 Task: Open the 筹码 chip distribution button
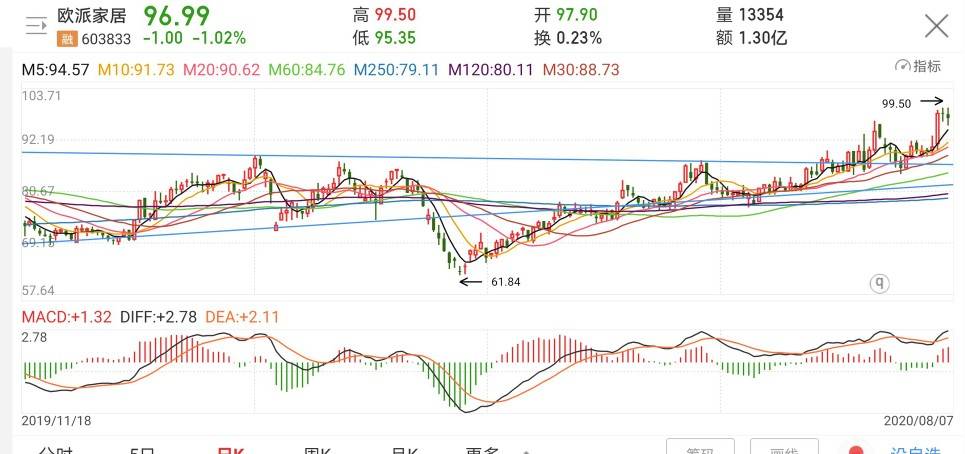[x=700, y=448]
